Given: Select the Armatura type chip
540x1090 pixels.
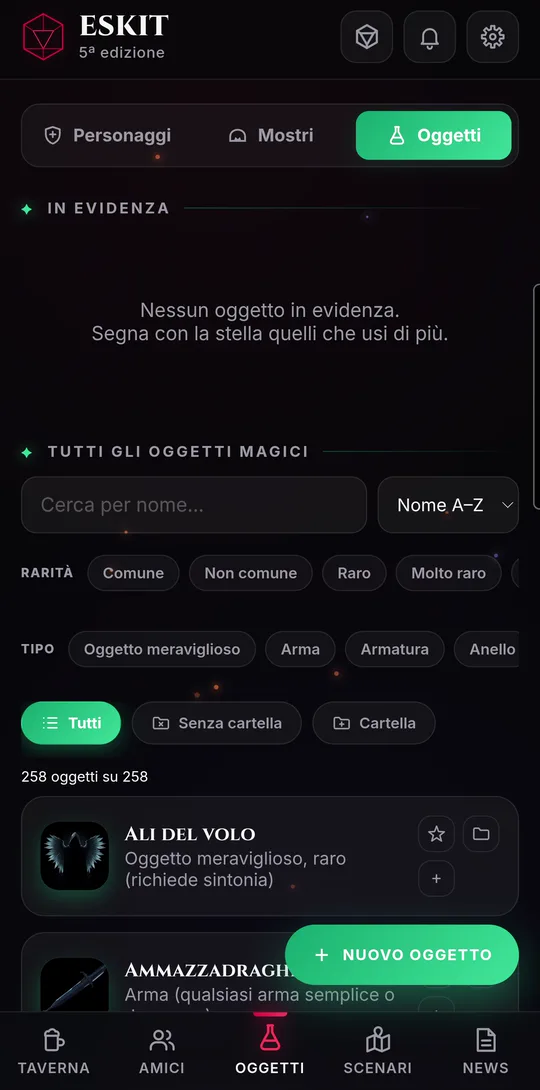Looking at the screenshot, I should pyautogui.click(x=395, y=649).
